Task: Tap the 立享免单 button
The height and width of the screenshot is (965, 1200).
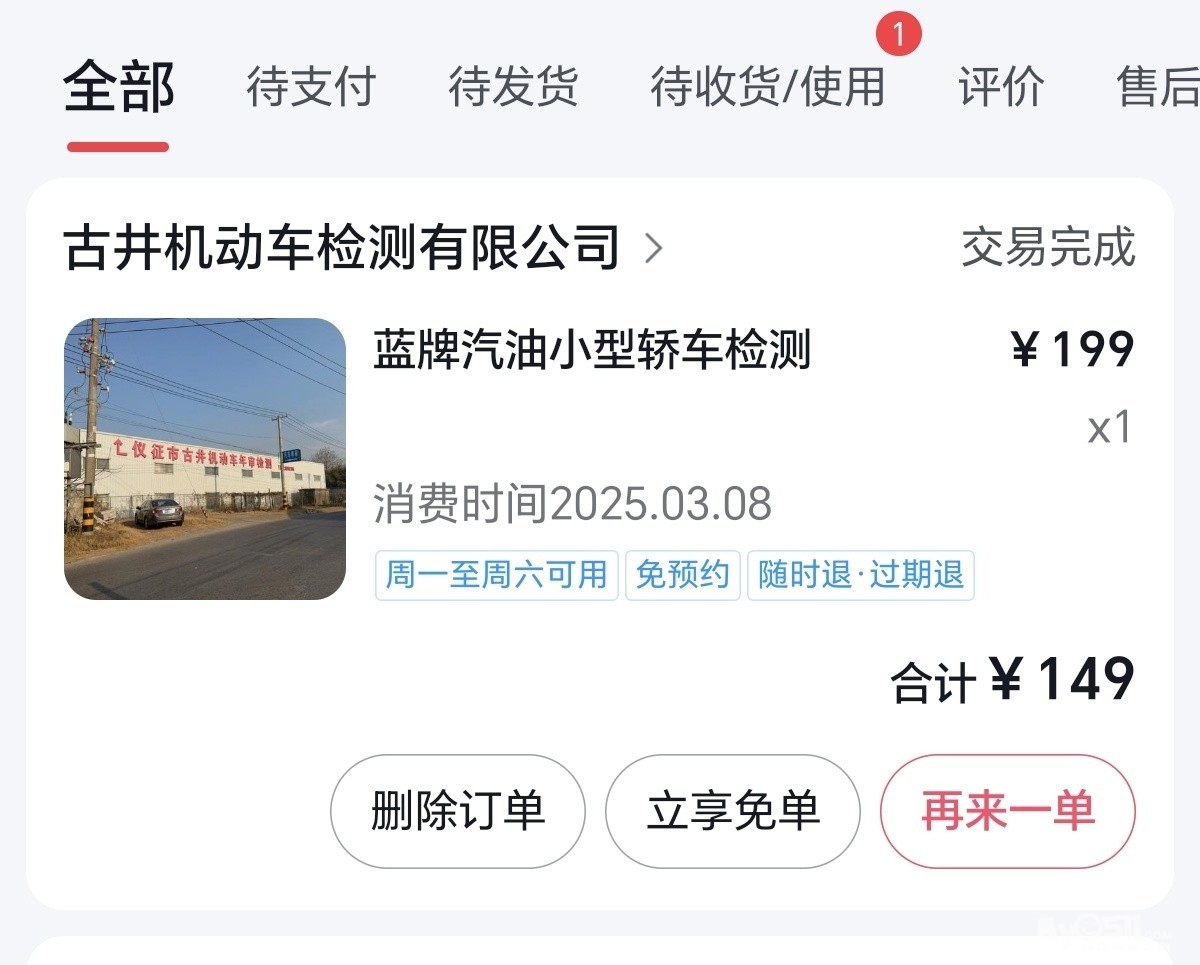Action: [733, 811]
